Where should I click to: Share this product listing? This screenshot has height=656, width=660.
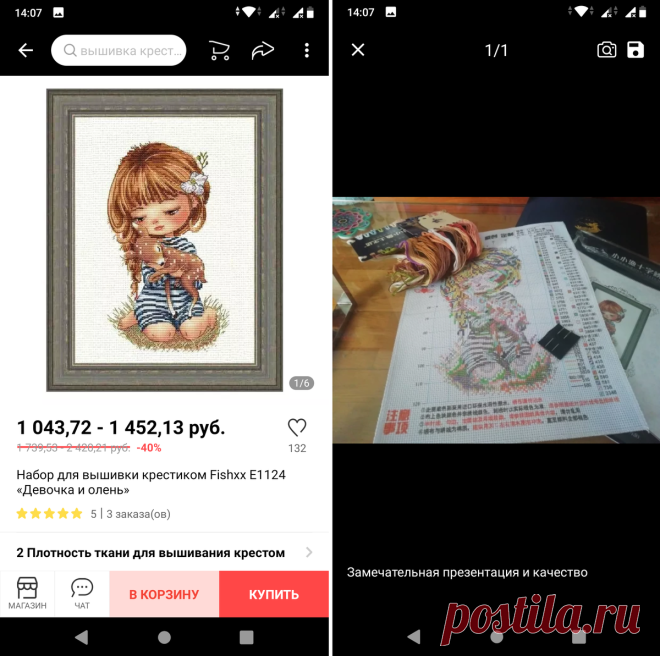(263, 51)
